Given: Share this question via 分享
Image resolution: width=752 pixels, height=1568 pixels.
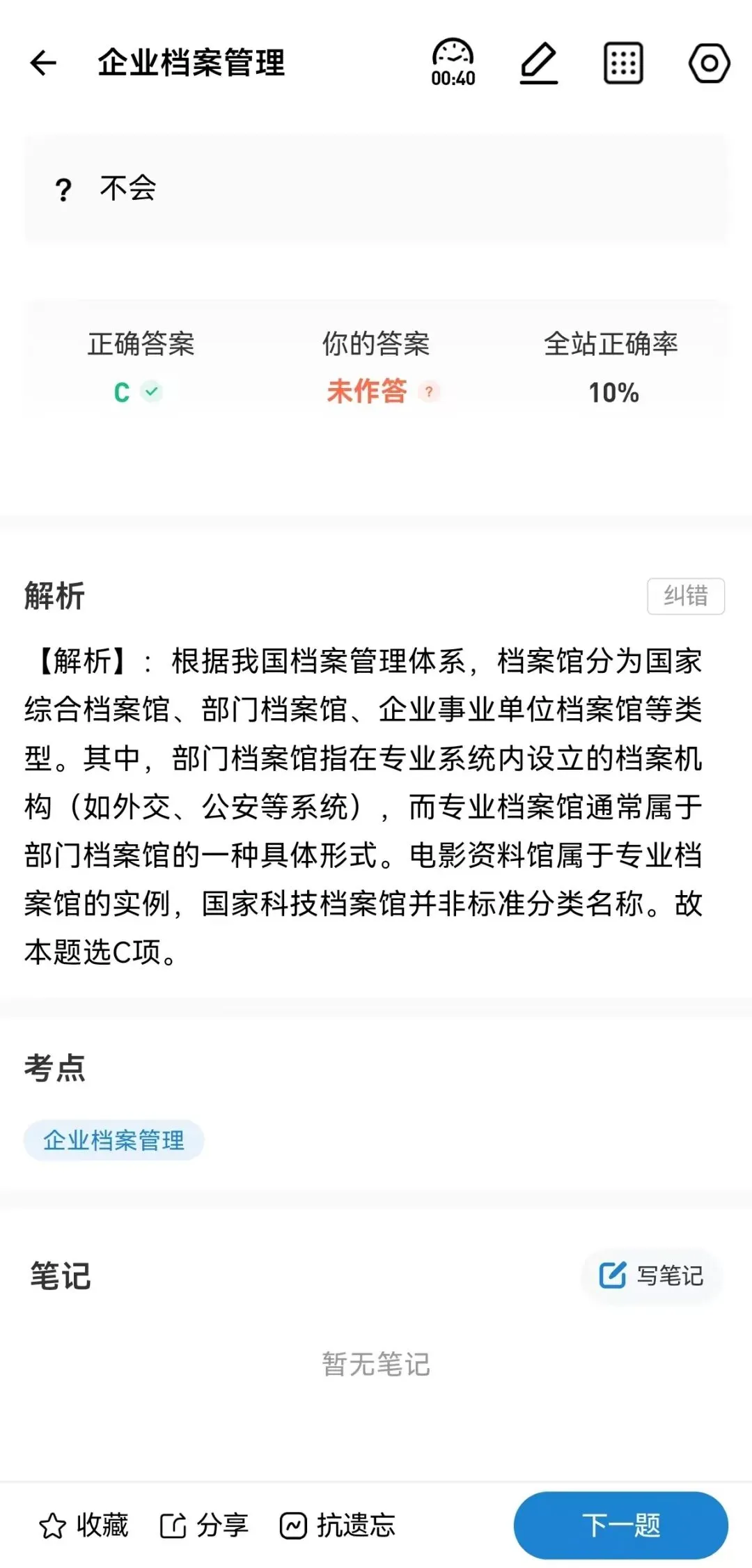Looking at the screenshot, I should tap(204, 1526).
